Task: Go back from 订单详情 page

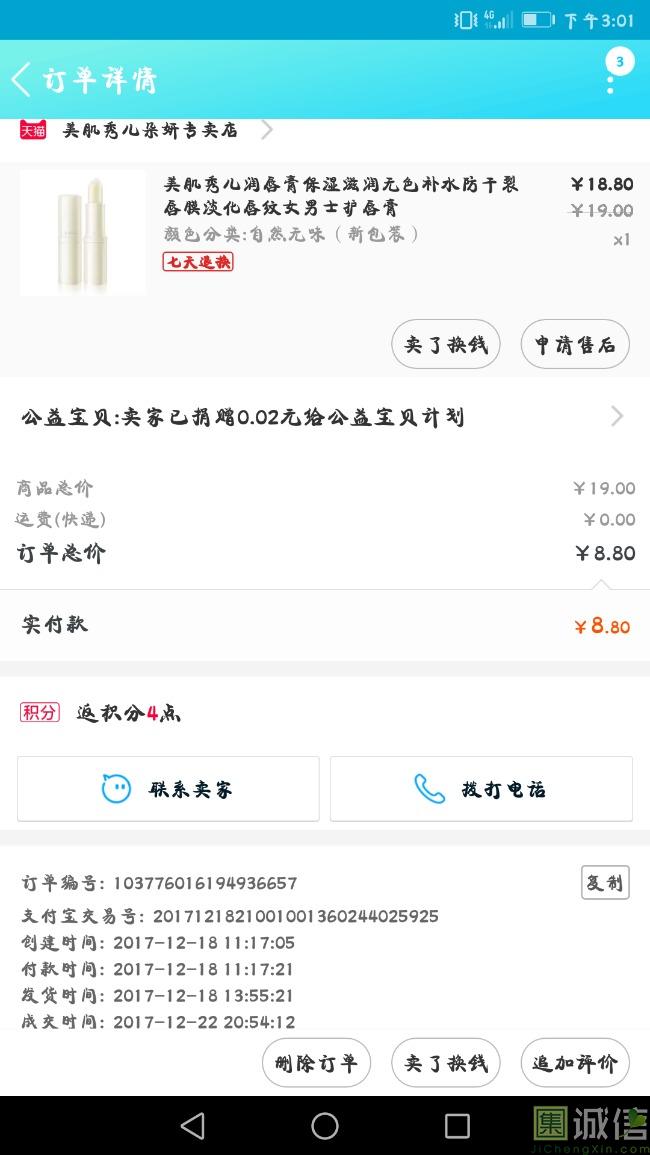Action: [x=22, y=79]
